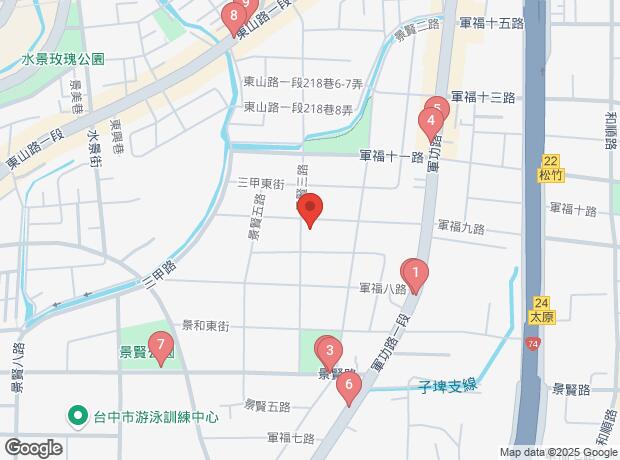Screen dimensions: 620x460
Task: Select map marker number 6
Action: [x=348, y=383]
